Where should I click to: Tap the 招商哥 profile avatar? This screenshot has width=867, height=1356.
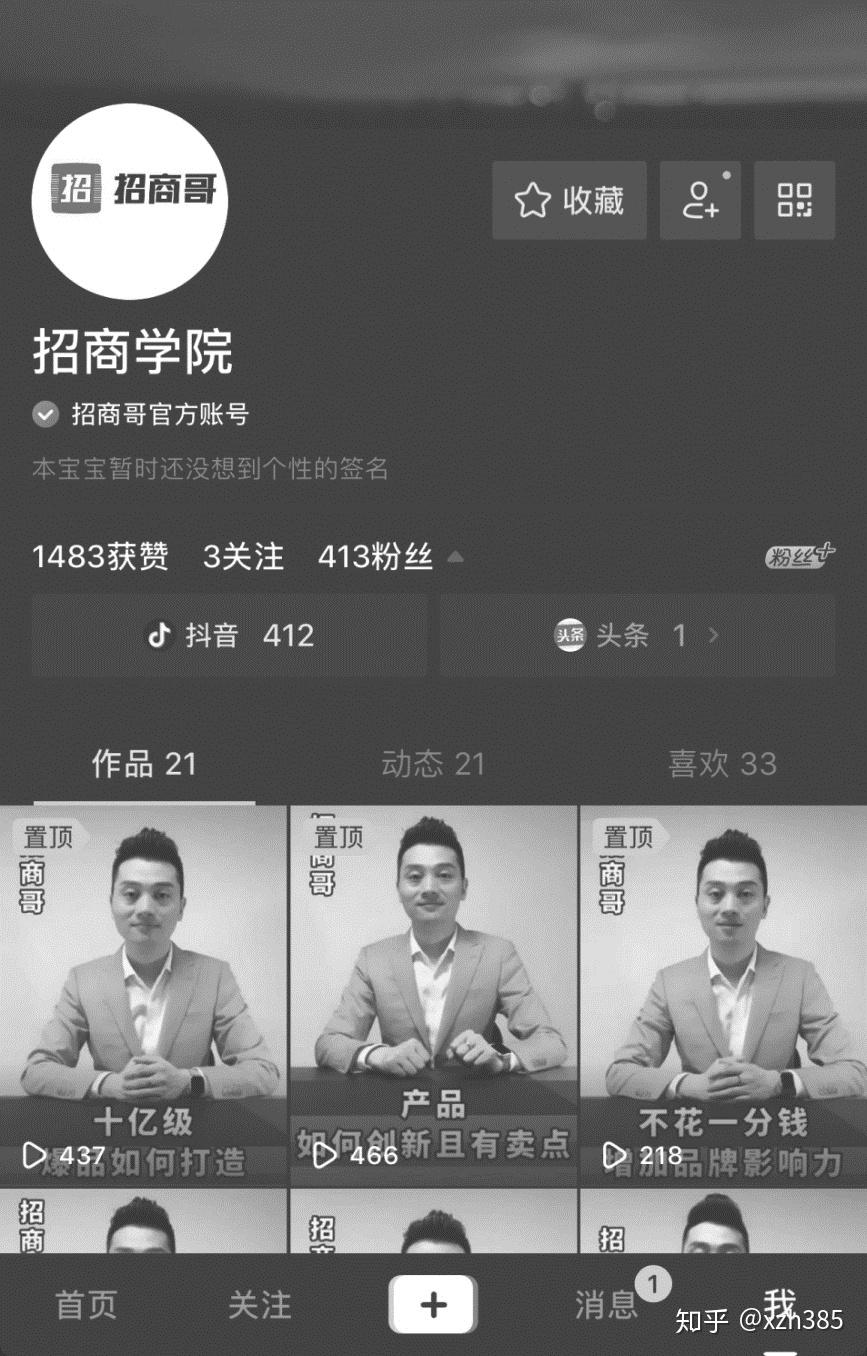130,201
